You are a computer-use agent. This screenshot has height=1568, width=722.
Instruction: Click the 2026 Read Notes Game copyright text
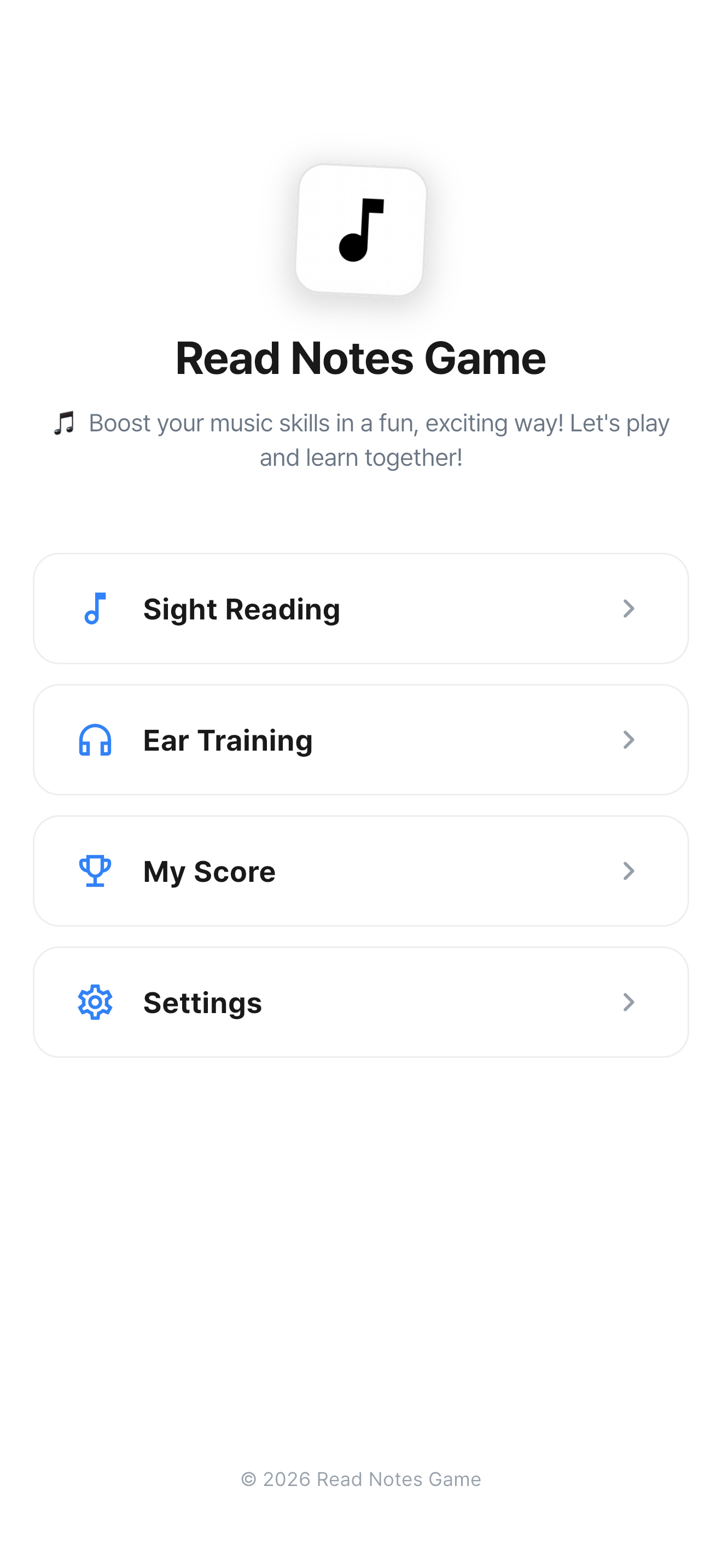point(361,1478)
